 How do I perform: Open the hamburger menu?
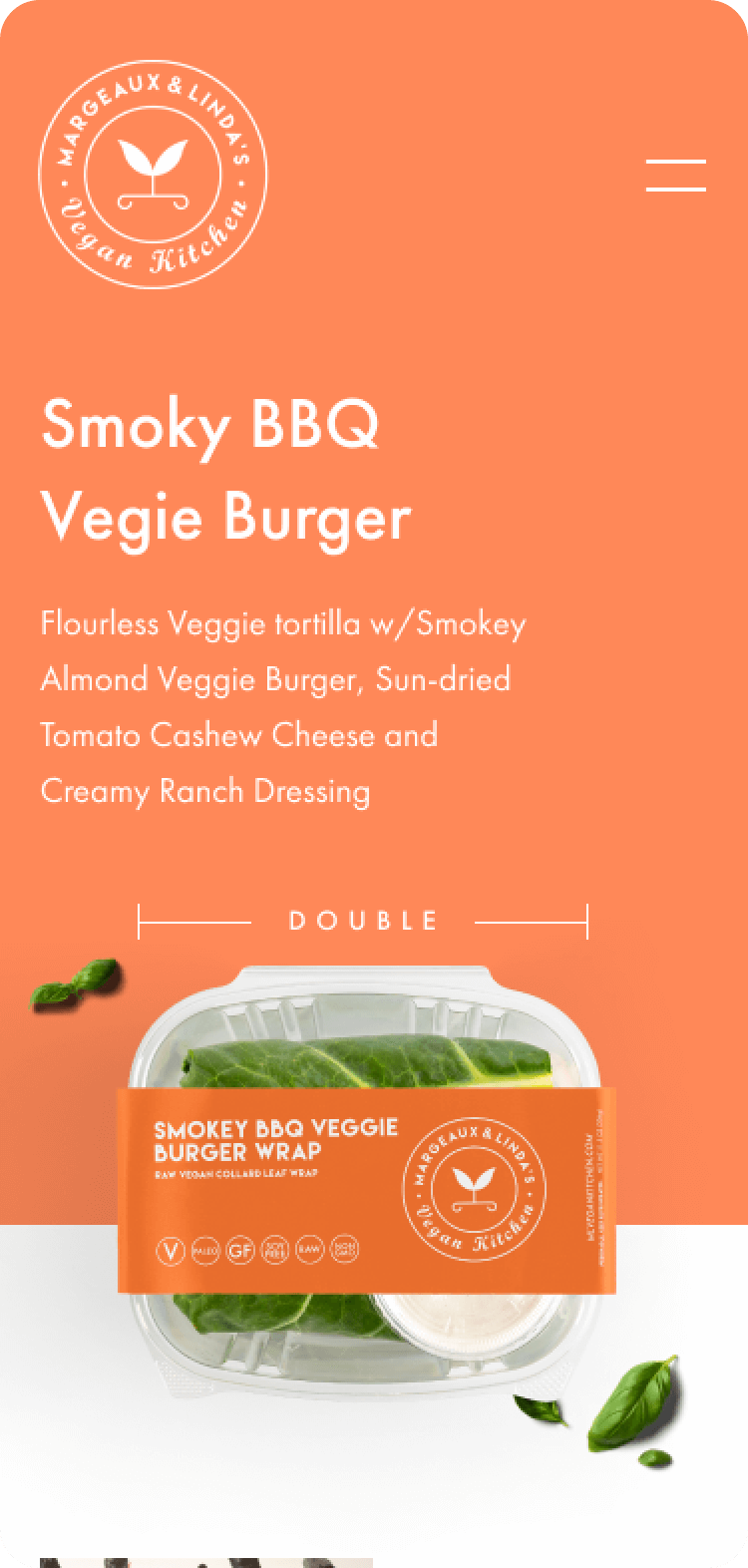point(675,175)
